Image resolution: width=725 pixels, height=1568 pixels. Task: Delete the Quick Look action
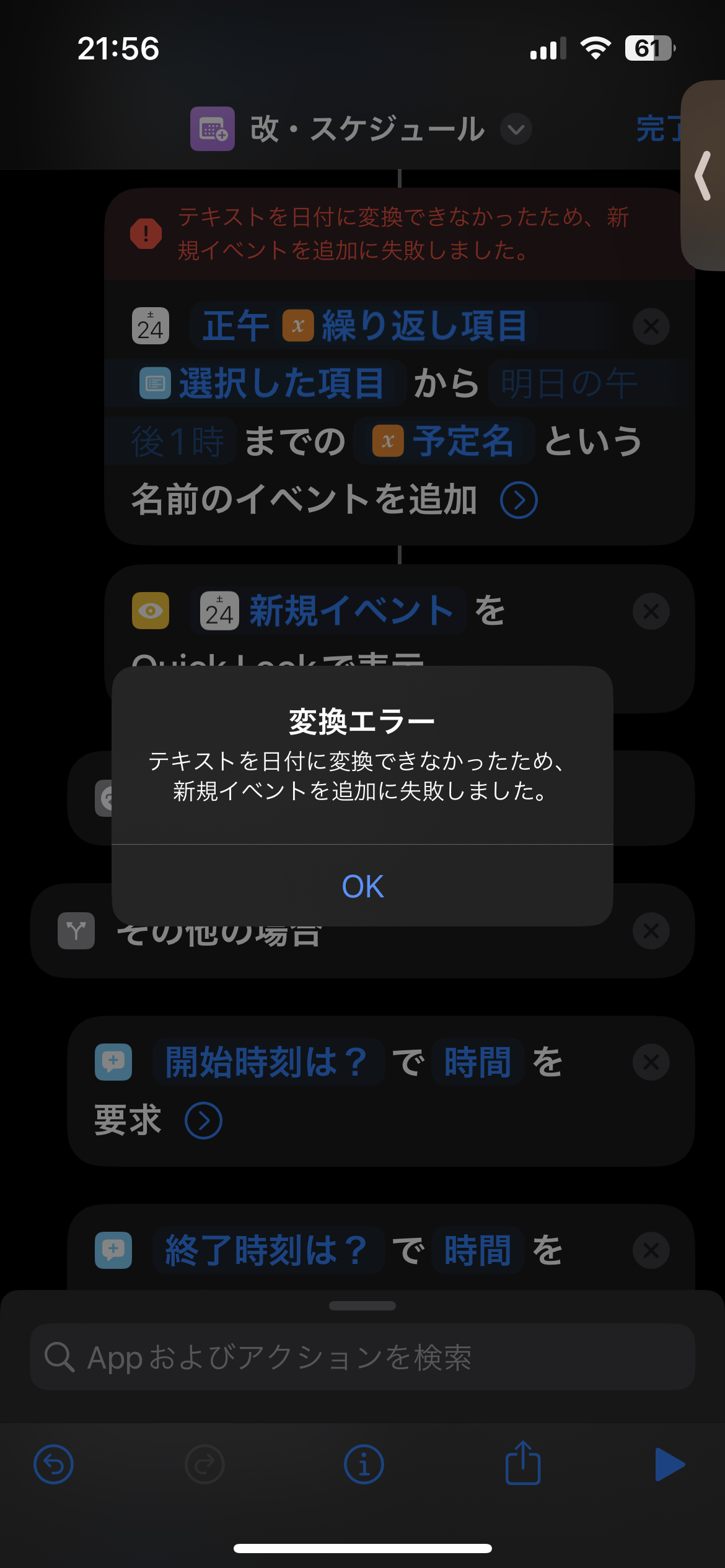pos(651,612)
